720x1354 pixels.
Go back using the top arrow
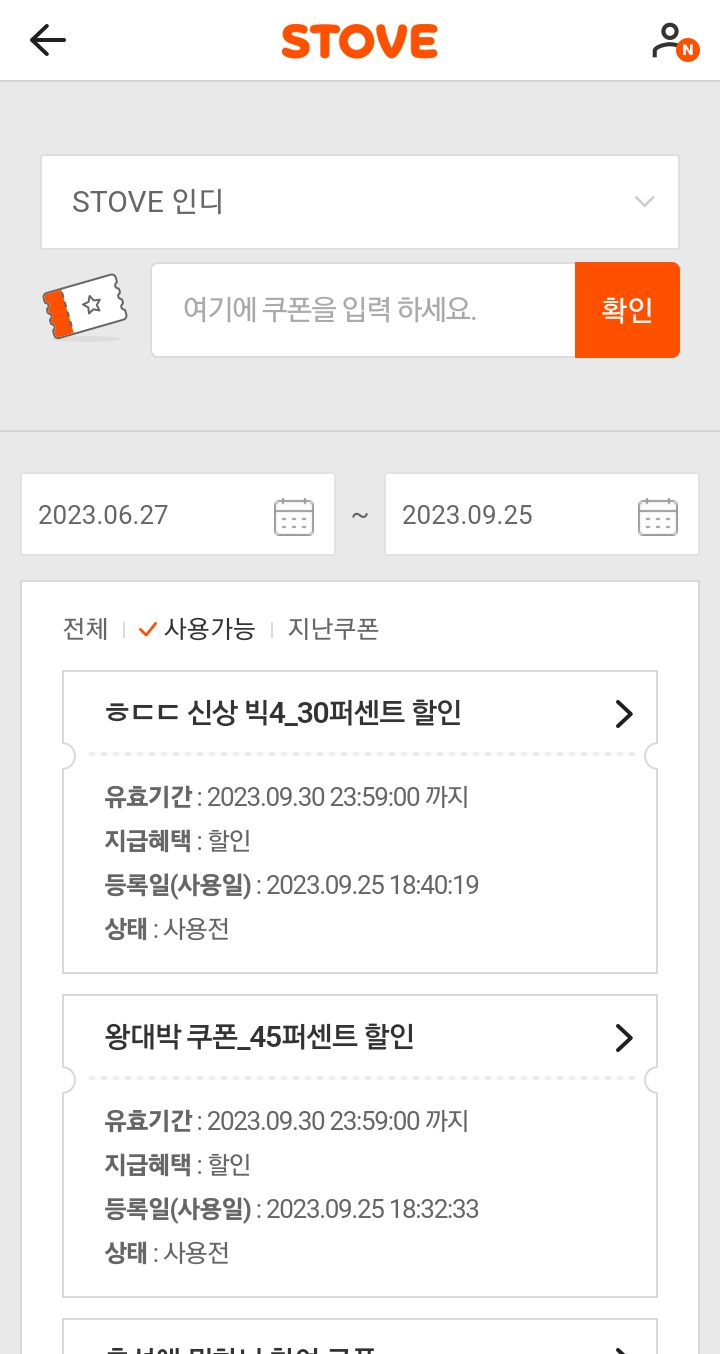(47, 41)
